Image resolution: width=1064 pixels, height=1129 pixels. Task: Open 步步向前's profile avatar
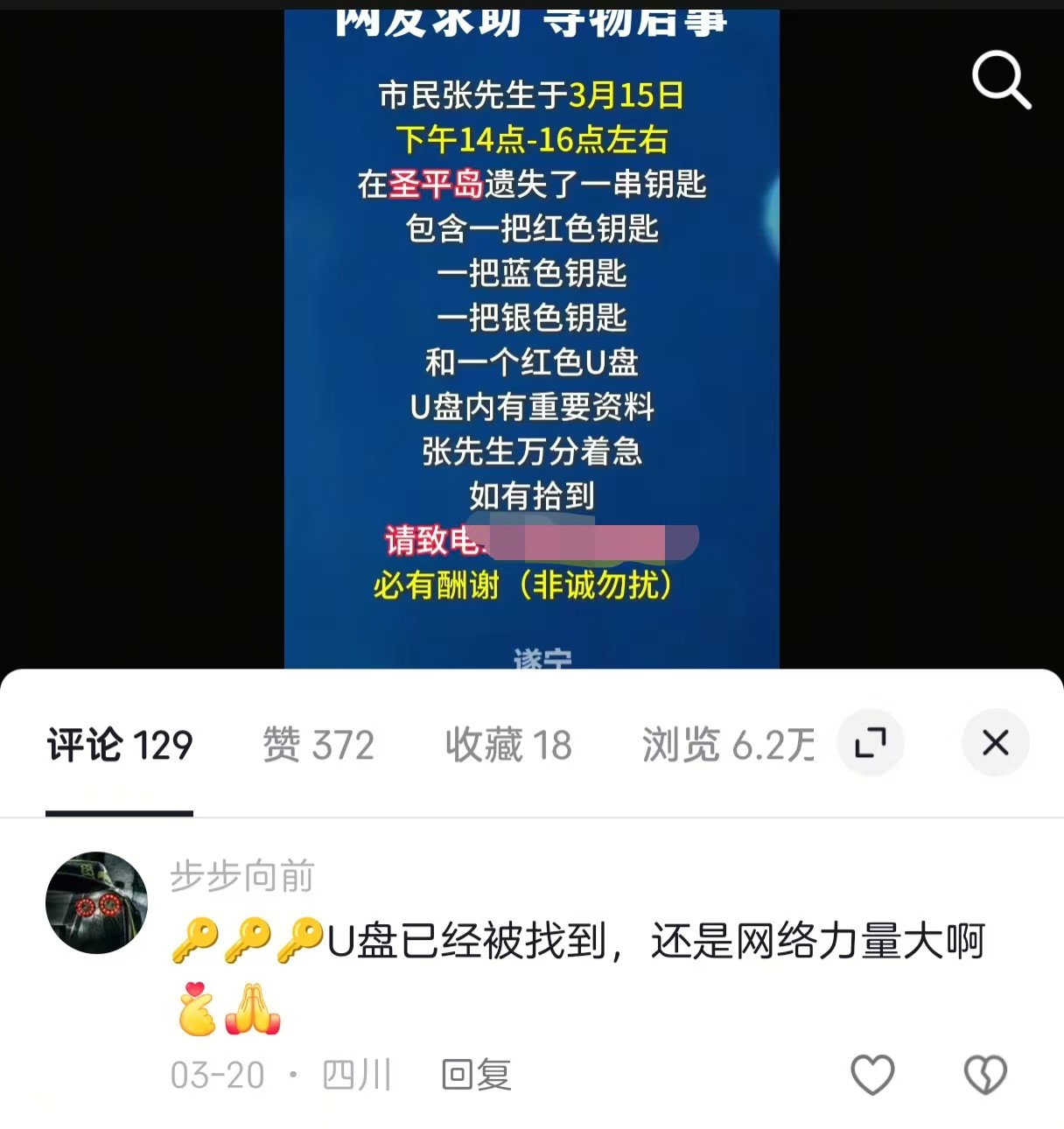[x=96, y=902]
